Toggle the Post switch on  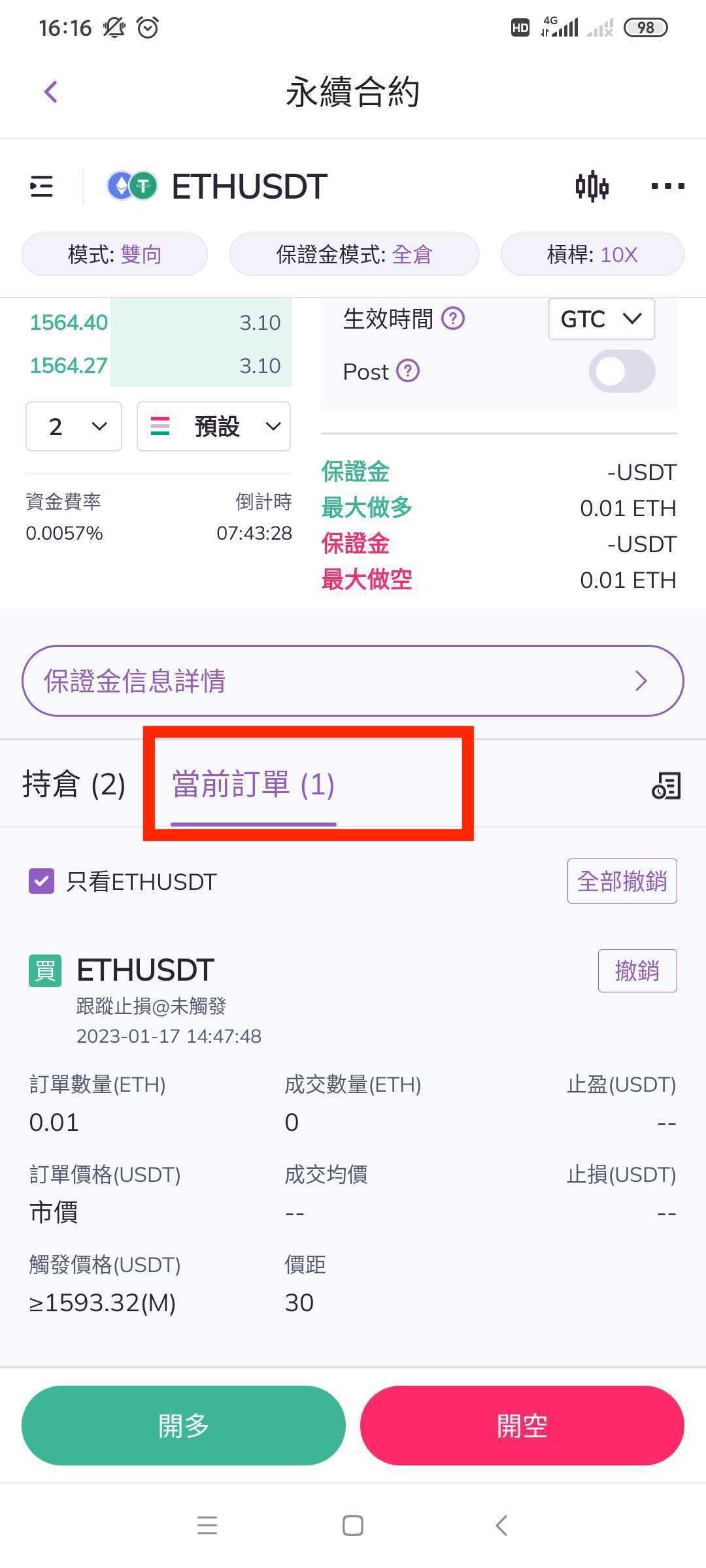[622, 372]
